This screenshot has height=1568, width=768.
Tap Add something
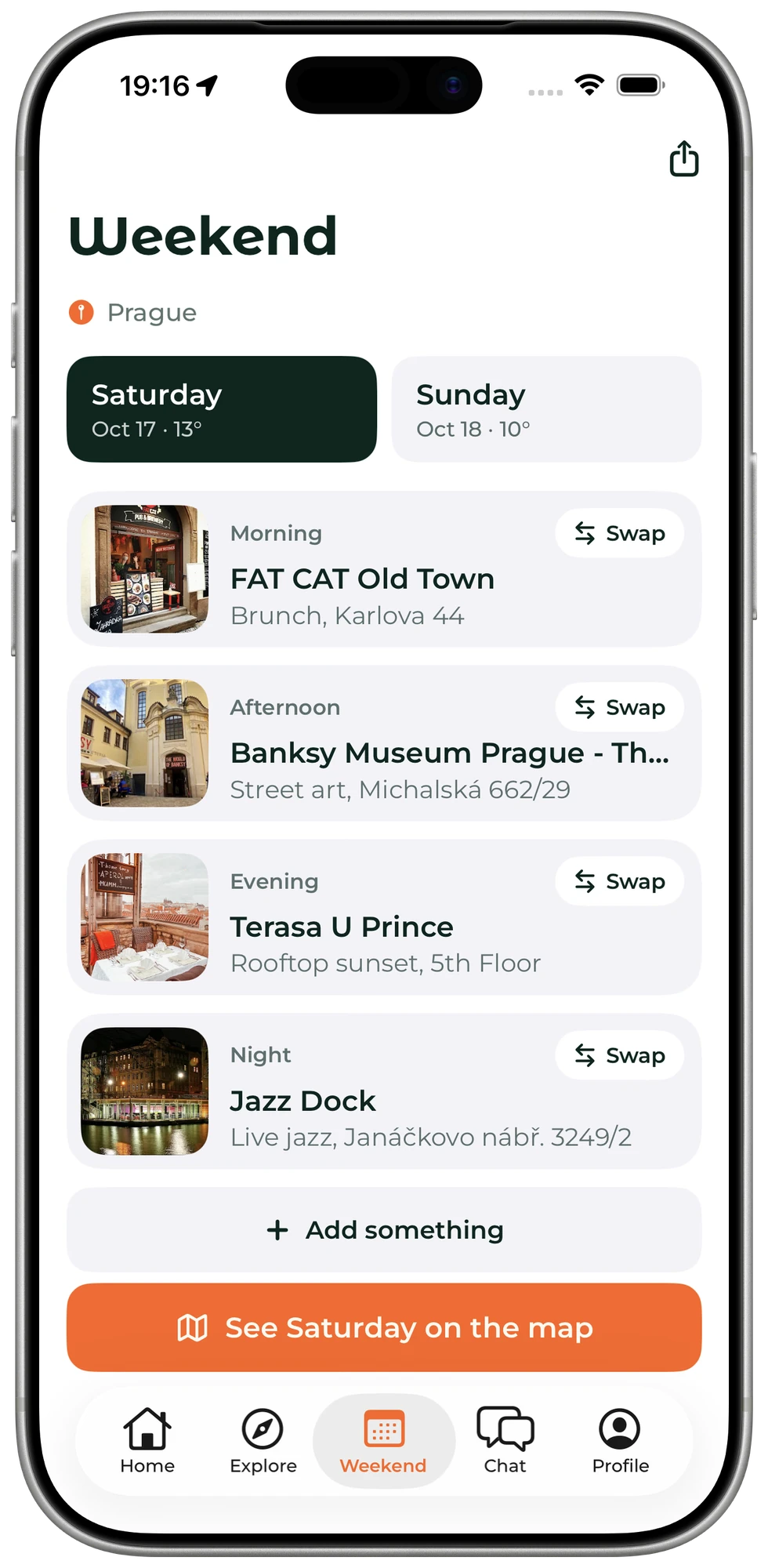(384, 1229)
